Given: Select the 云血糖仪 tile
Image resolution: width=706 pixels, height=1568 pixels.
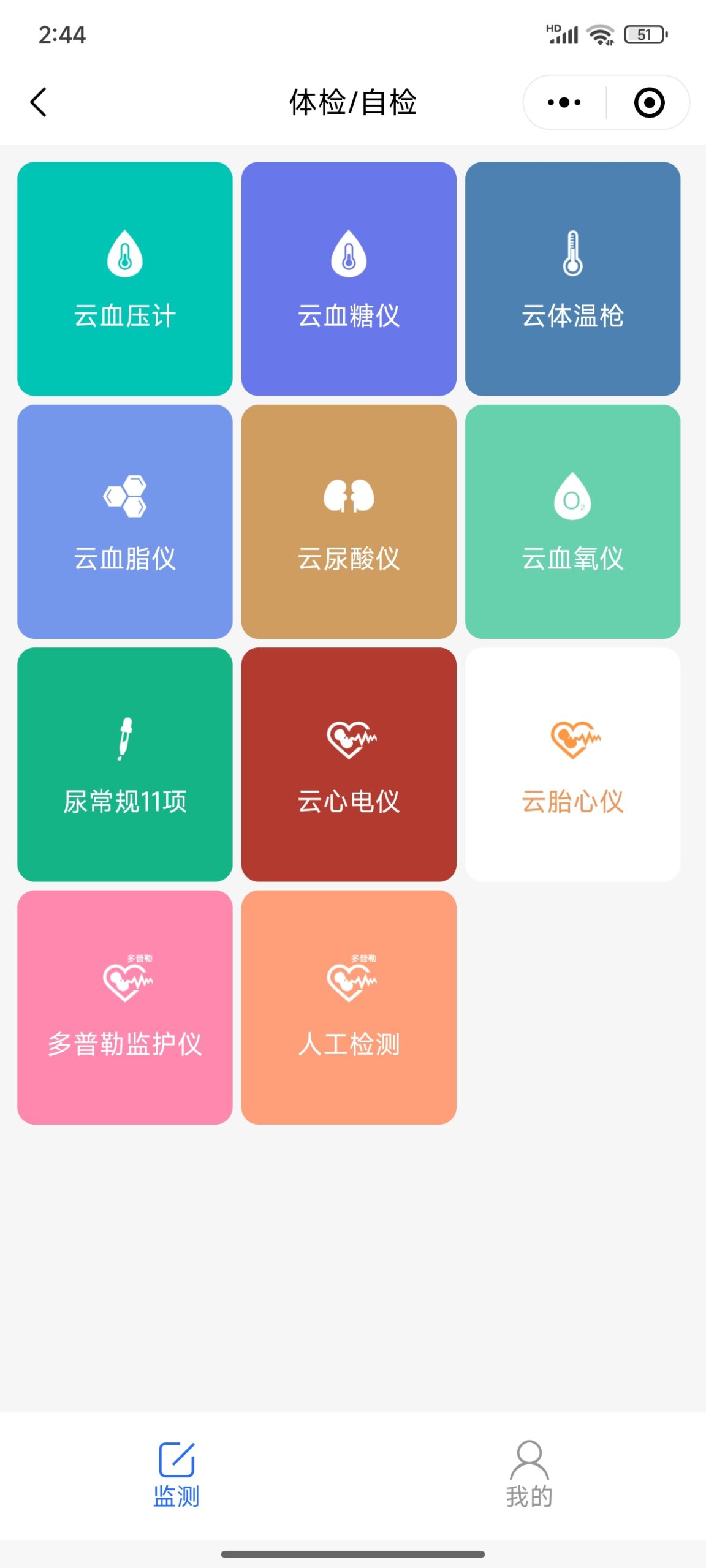Looking at the screenshot, I should pos(349,279).
